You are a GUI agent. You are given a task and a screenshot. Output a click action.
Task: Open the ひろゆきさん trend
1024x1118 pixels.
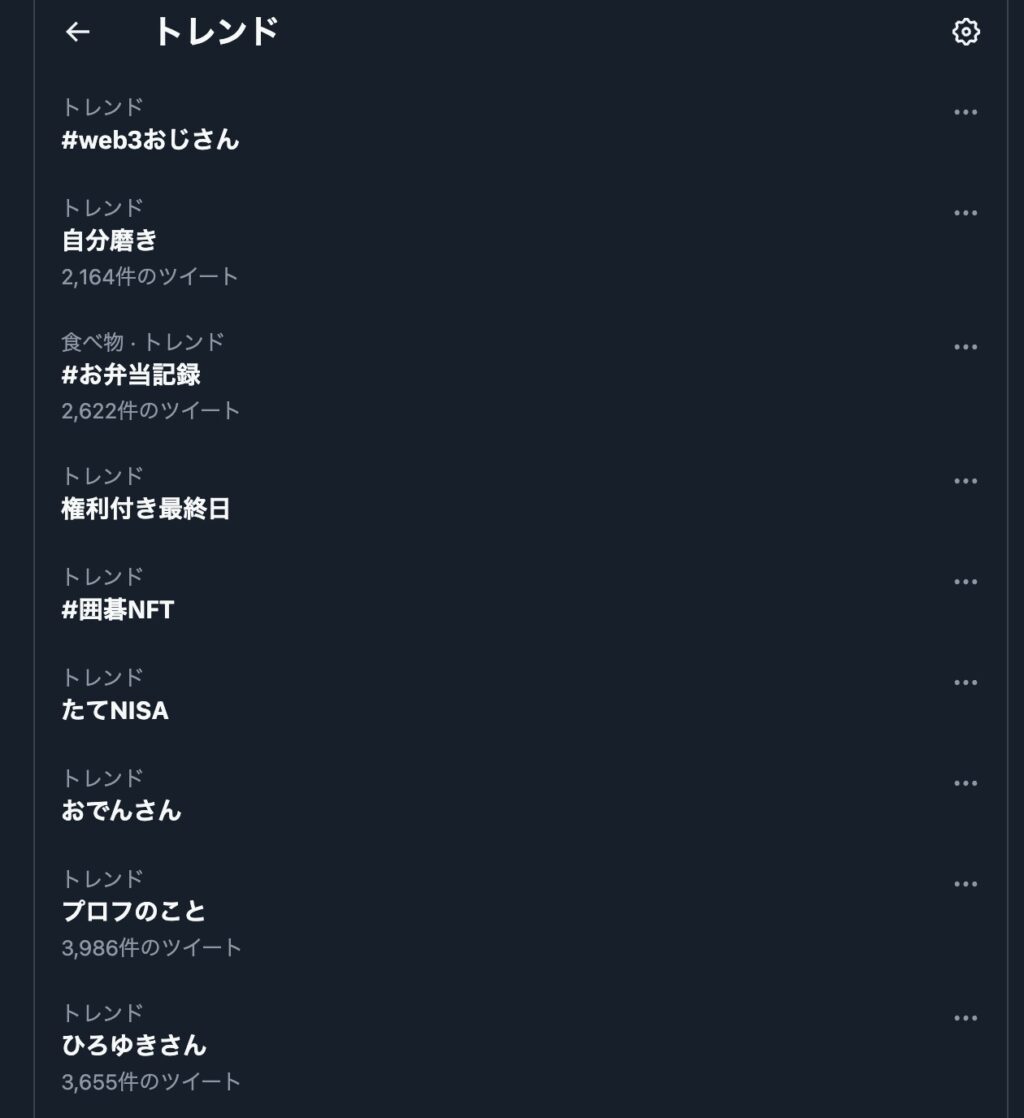click(134, 1046)
